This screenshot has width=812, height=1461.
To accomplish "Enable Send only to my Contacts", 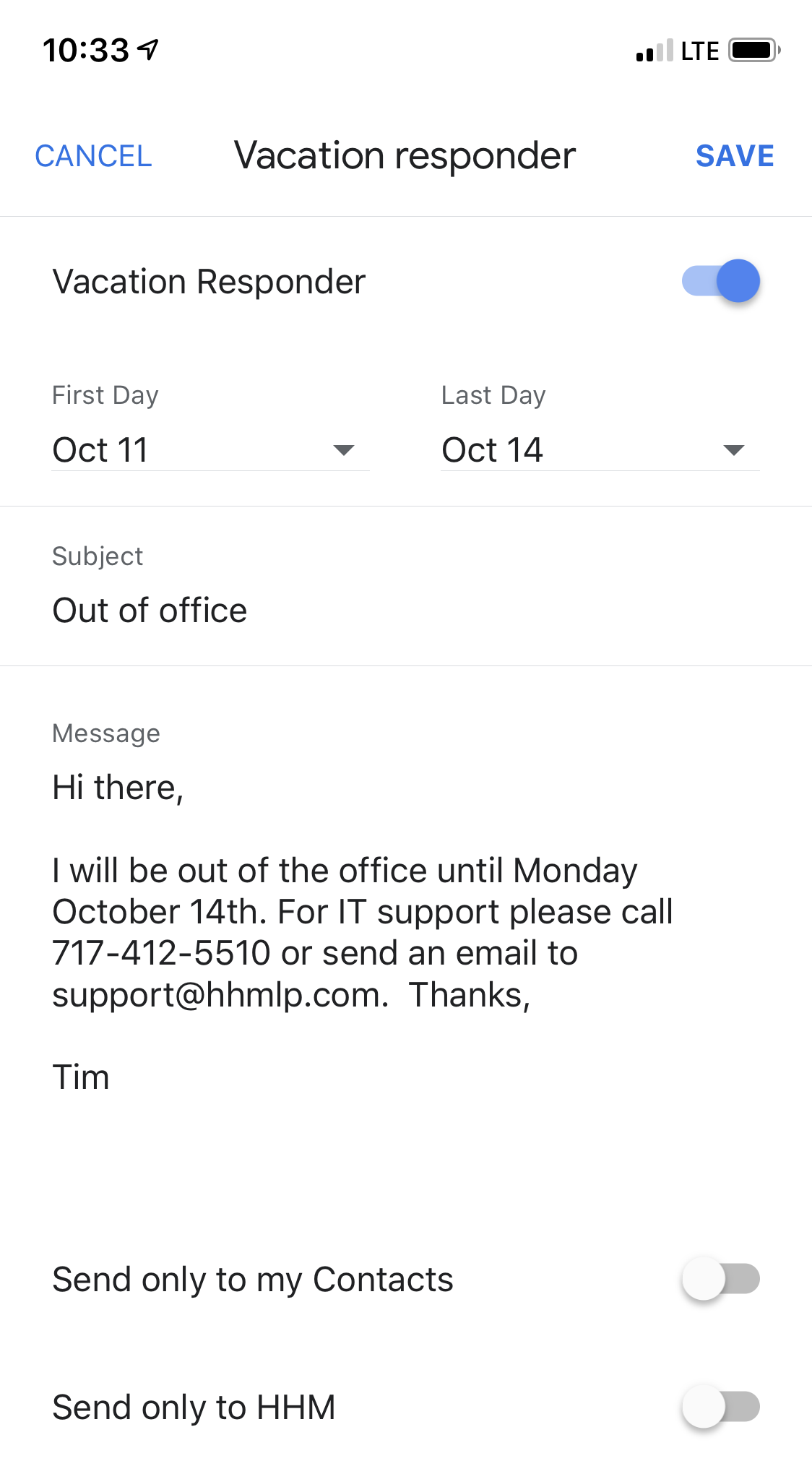I will pyautogui.click(x=720, y=1279).
